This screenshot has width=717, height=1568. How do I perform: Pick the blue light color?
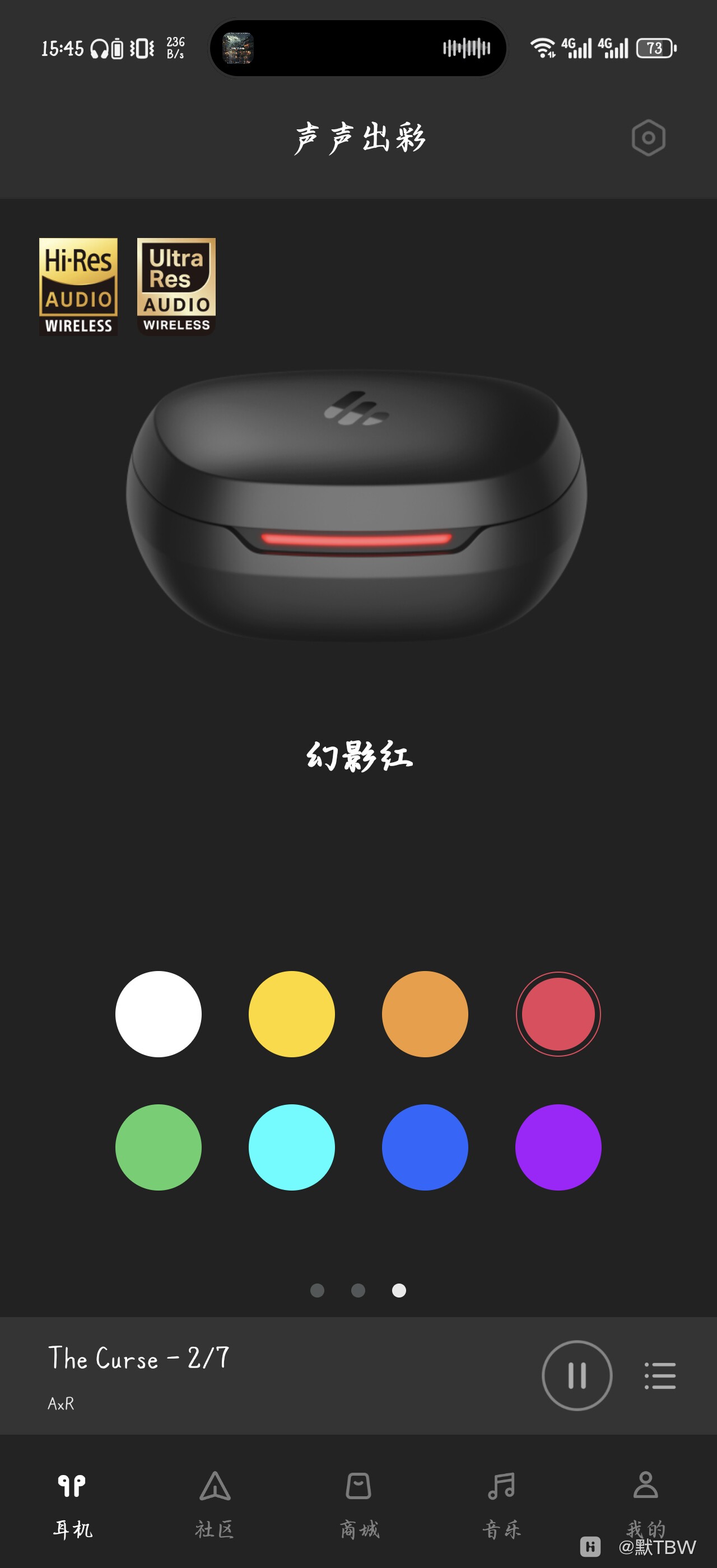(x=425, y=1147)
